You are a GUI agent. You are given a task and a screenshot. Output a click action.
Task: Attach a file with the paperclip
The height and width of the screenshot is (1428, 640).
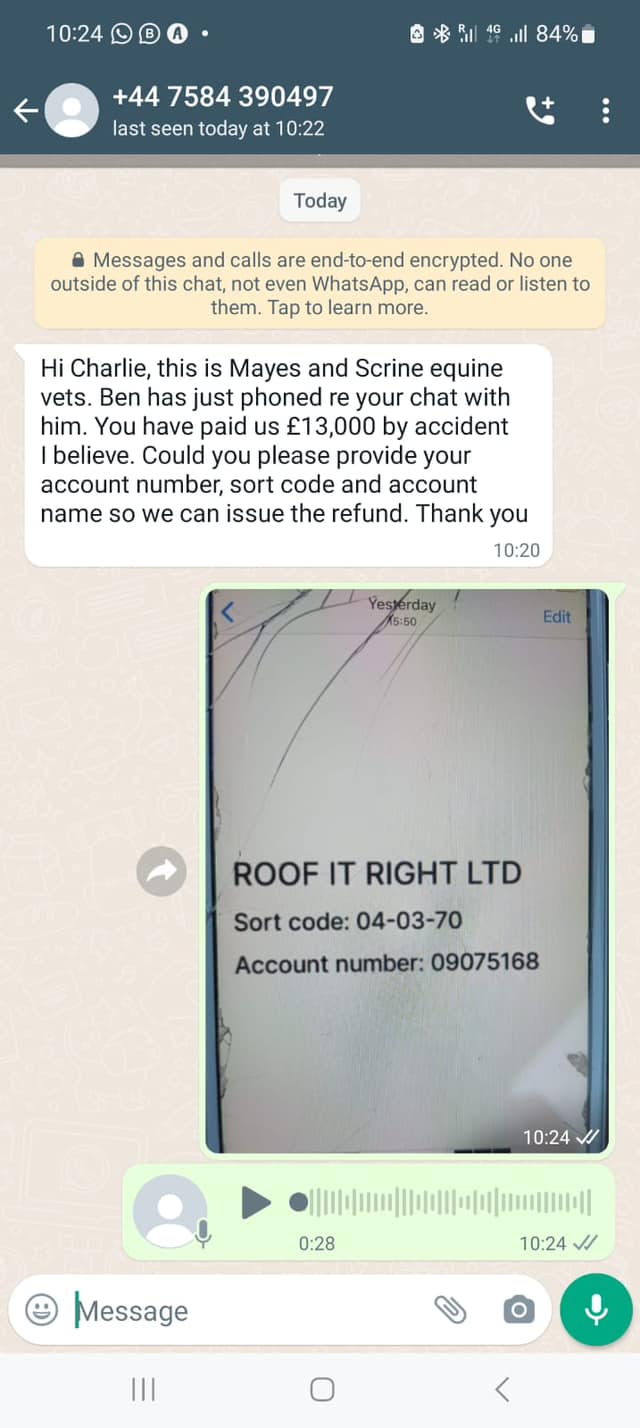(x=450, y=1310)
